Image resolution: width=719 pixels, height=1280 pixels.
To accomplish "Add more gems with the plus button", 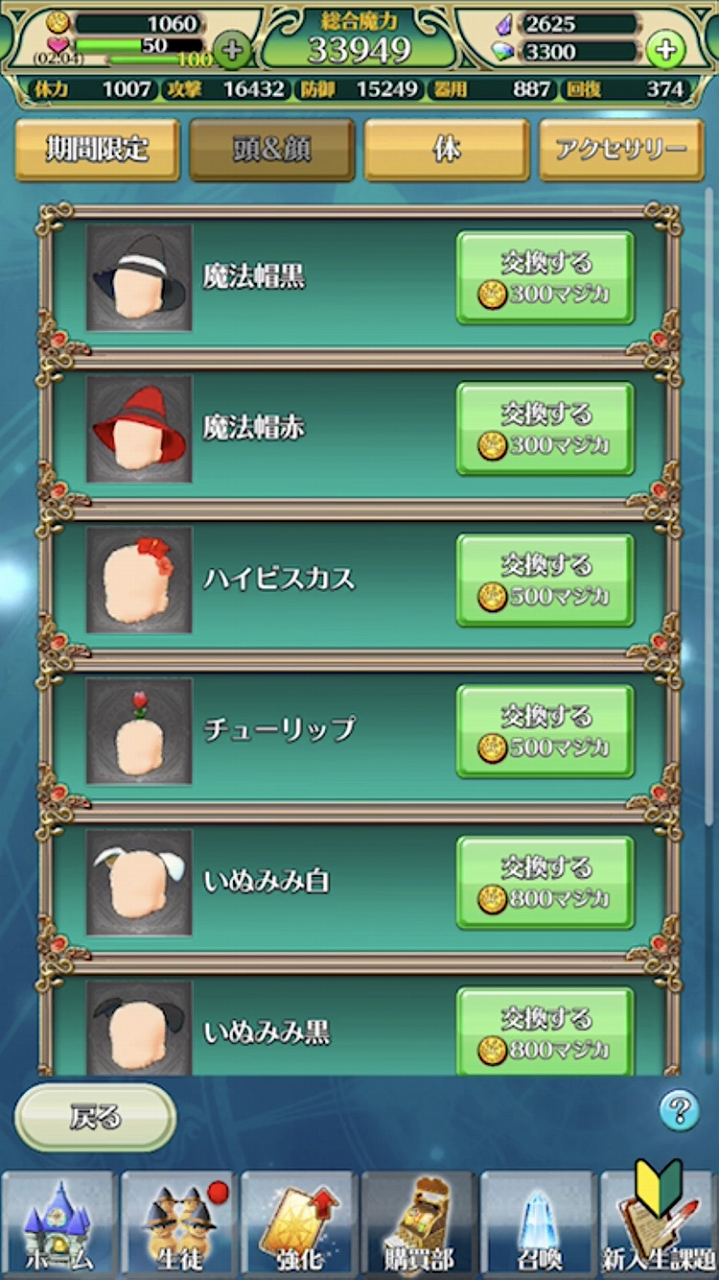I will point(664,48).
